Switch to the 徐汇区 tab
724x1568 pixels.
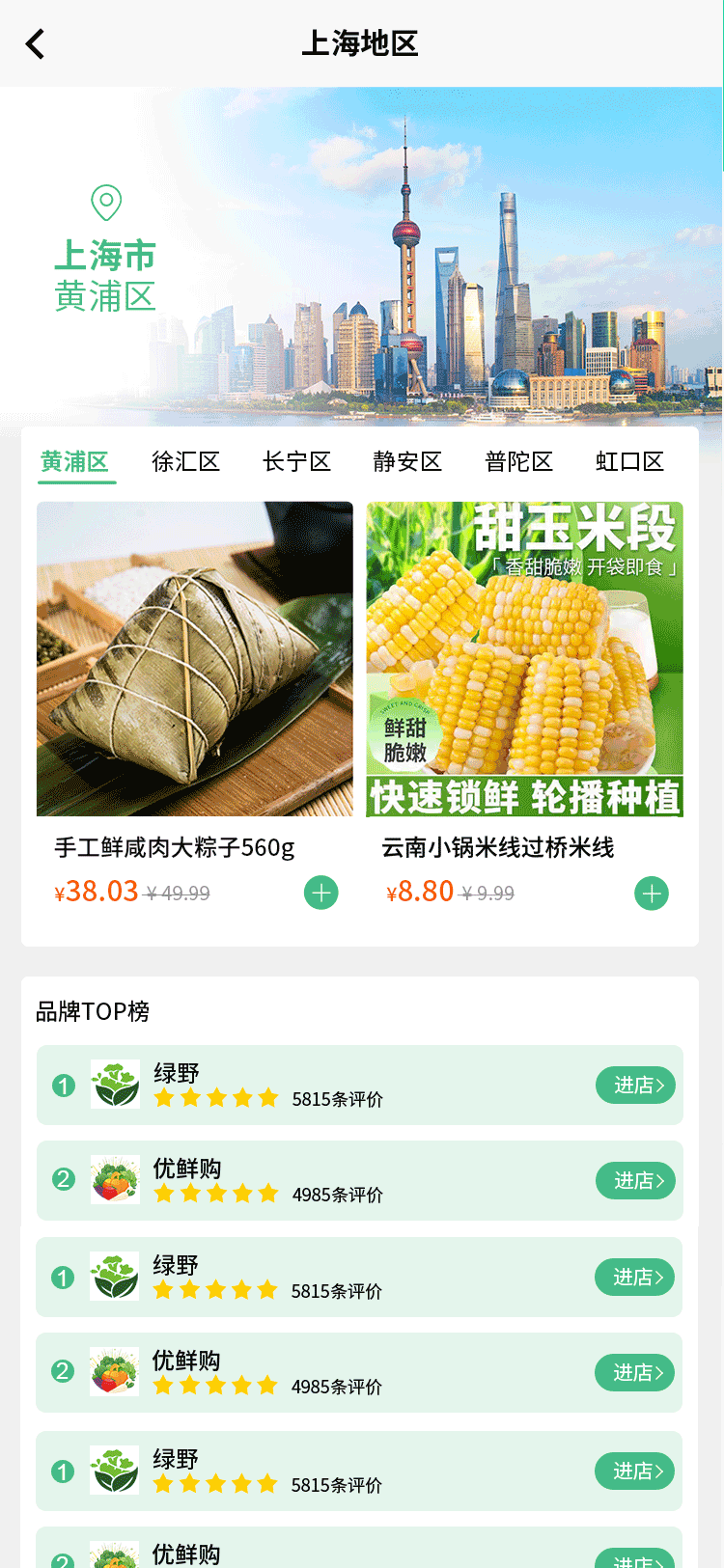point(185,462)
